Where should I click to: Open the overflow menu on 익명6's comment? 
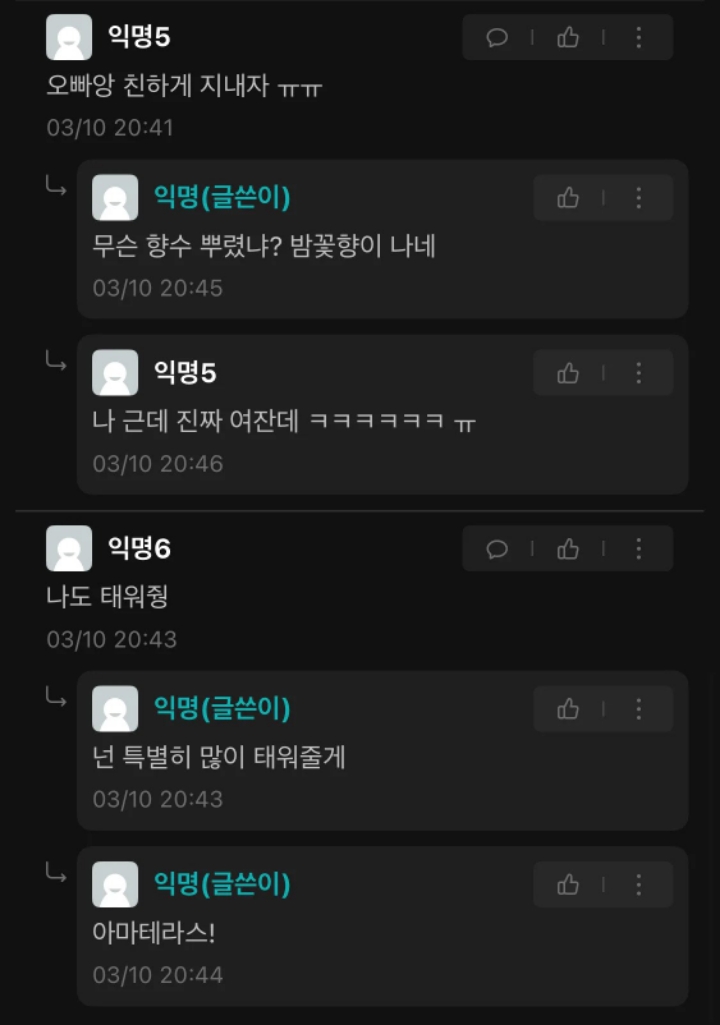[639, 549]
